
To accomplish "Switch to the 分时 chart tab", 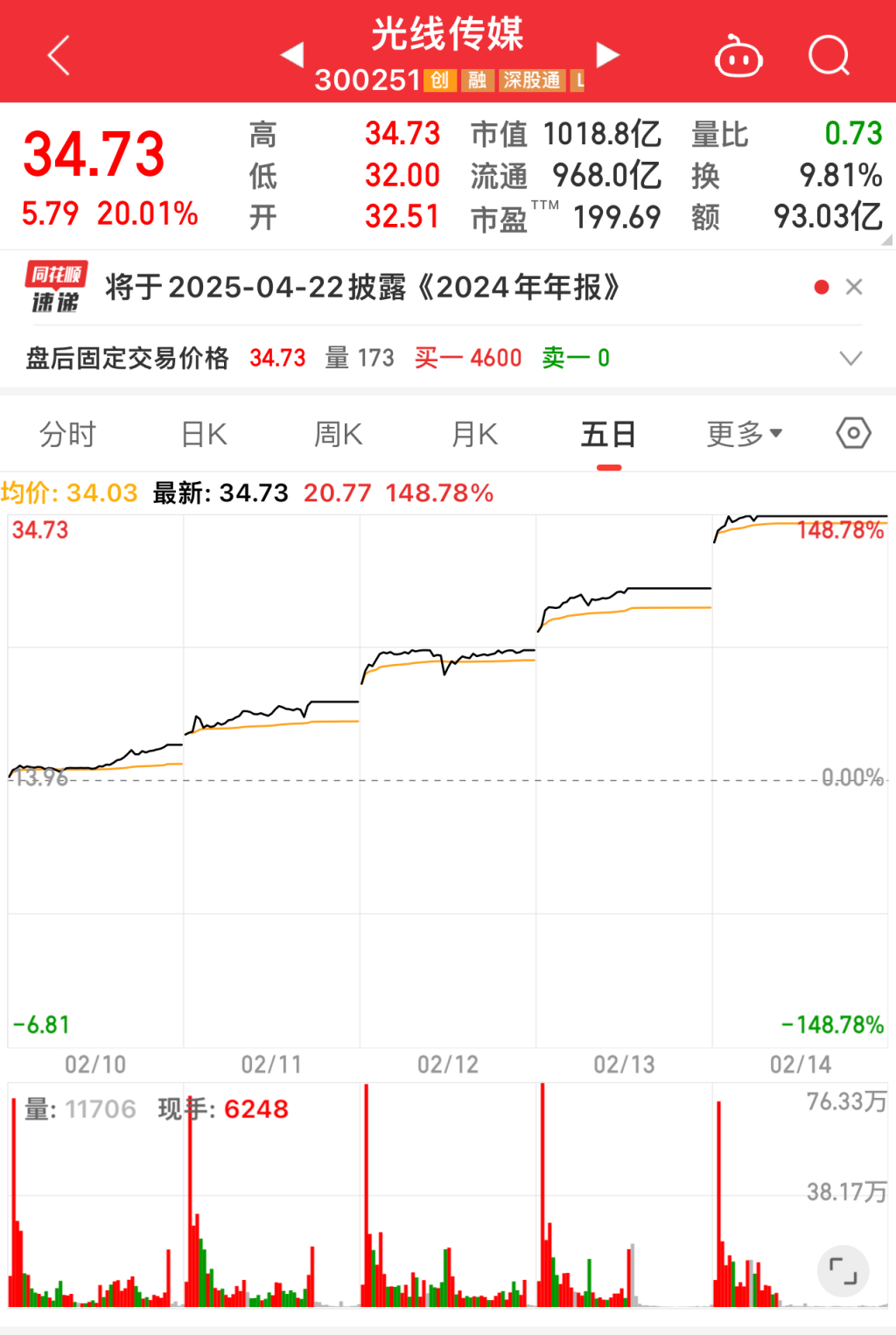I will (x=67, y=434).
